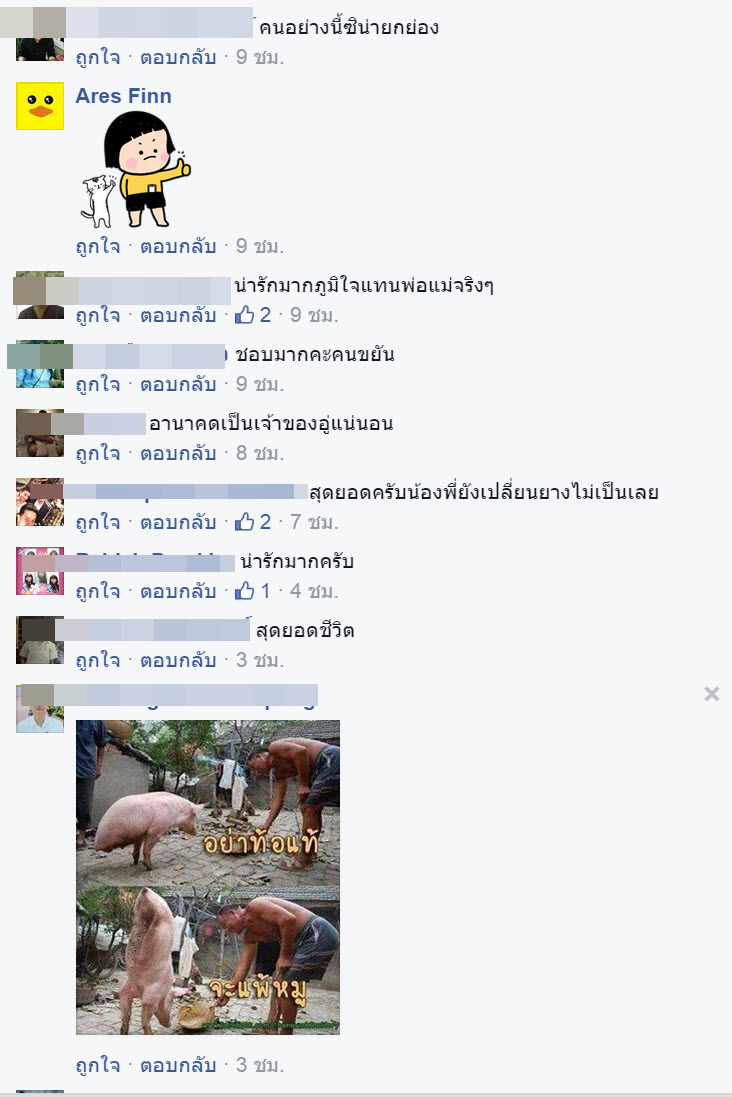Like the comment อานาคตเป็นเจ้าของอู่แน่นอน

(97, 453)
